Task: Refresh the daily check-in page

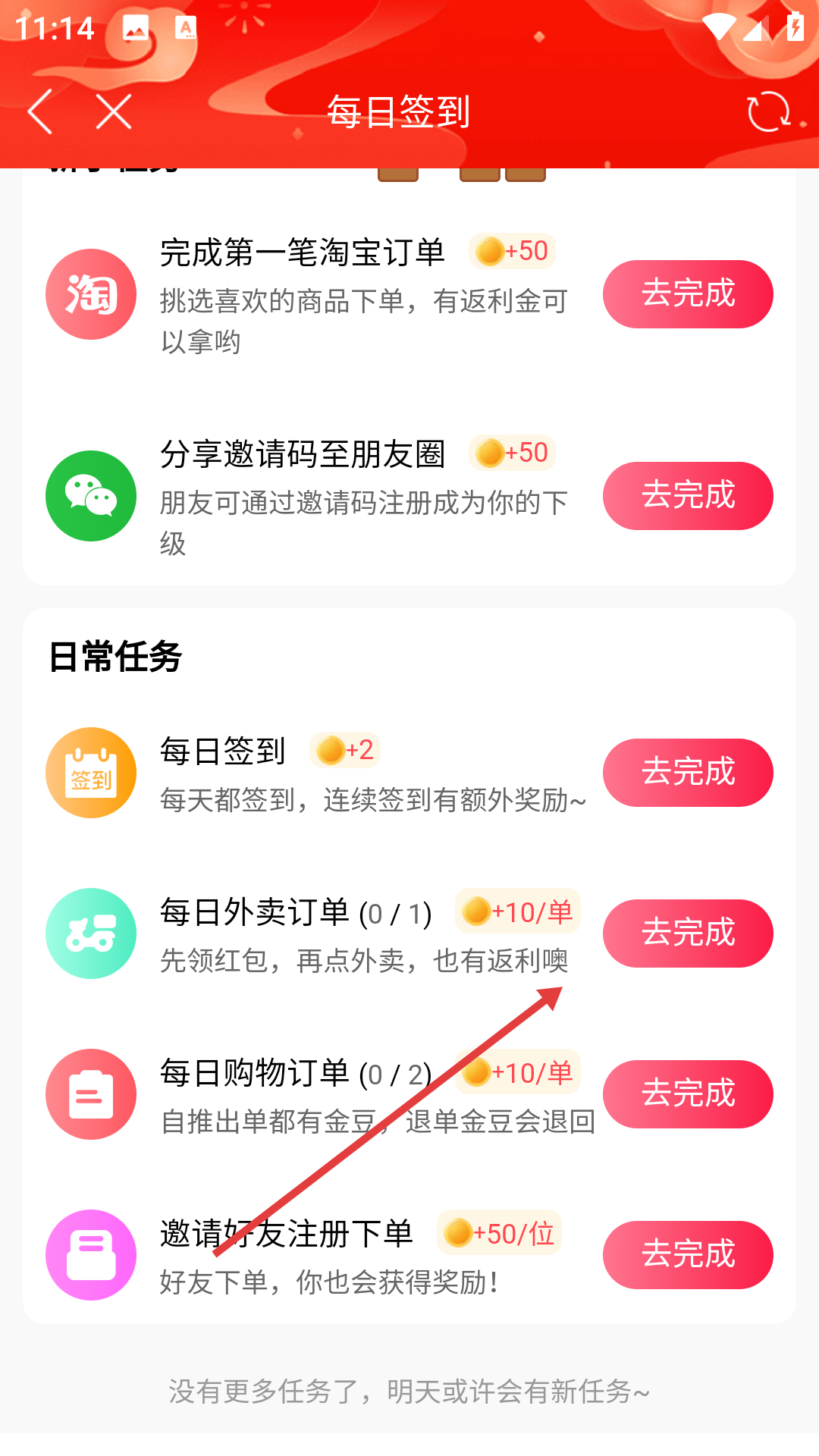Action: [x=769, y=112]
